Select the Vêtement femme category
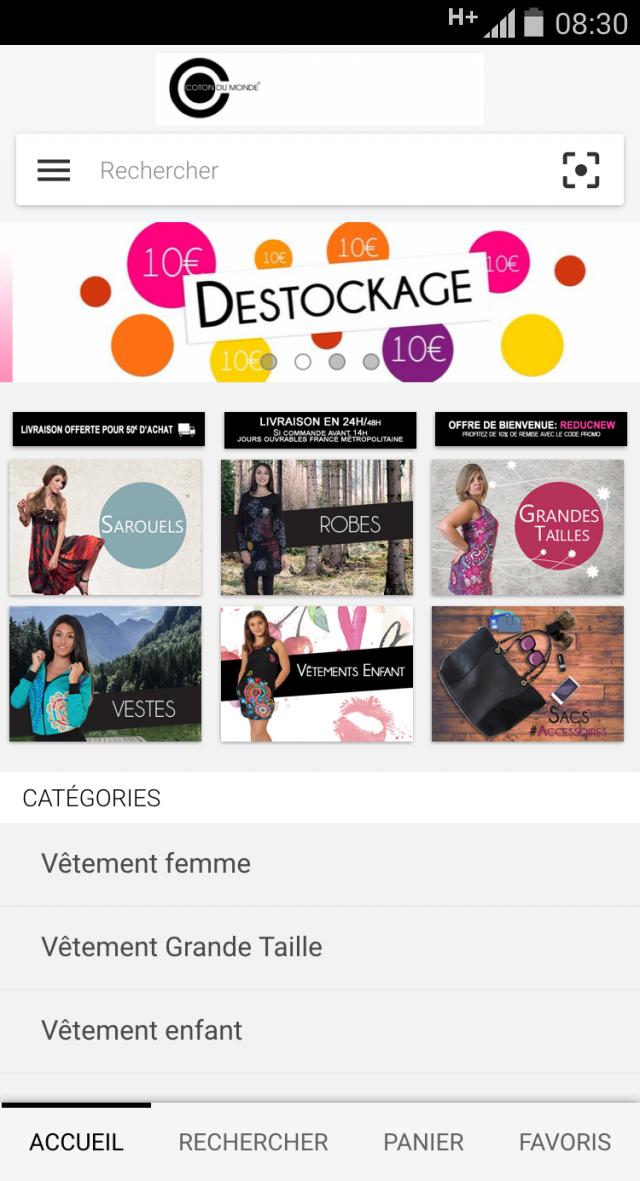The height and width of the screenshot is (1181, 640). [x=146, y=864]
